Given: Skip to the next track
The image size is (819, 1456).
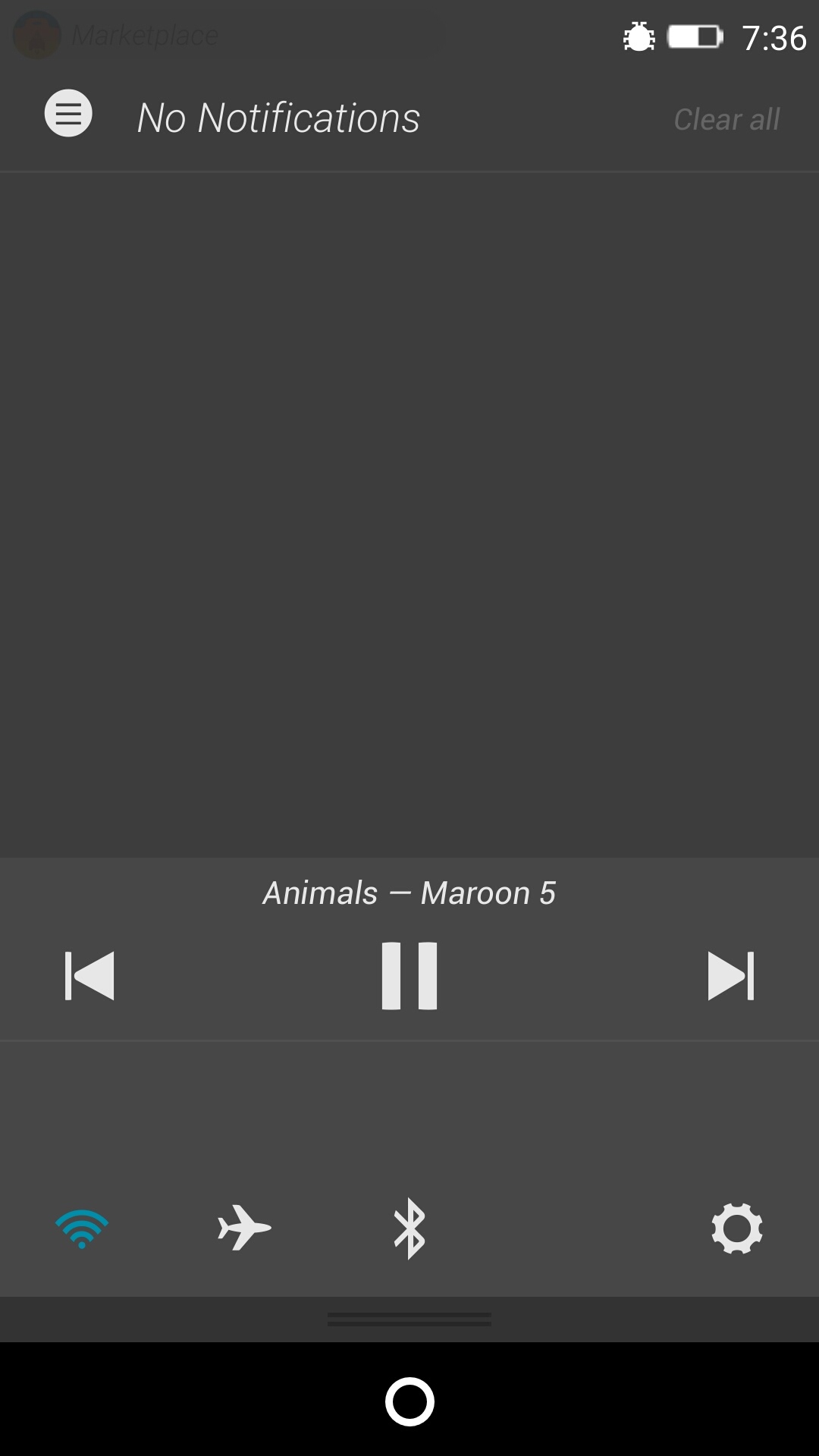Looking at the screenshot, I should point(730,975).
